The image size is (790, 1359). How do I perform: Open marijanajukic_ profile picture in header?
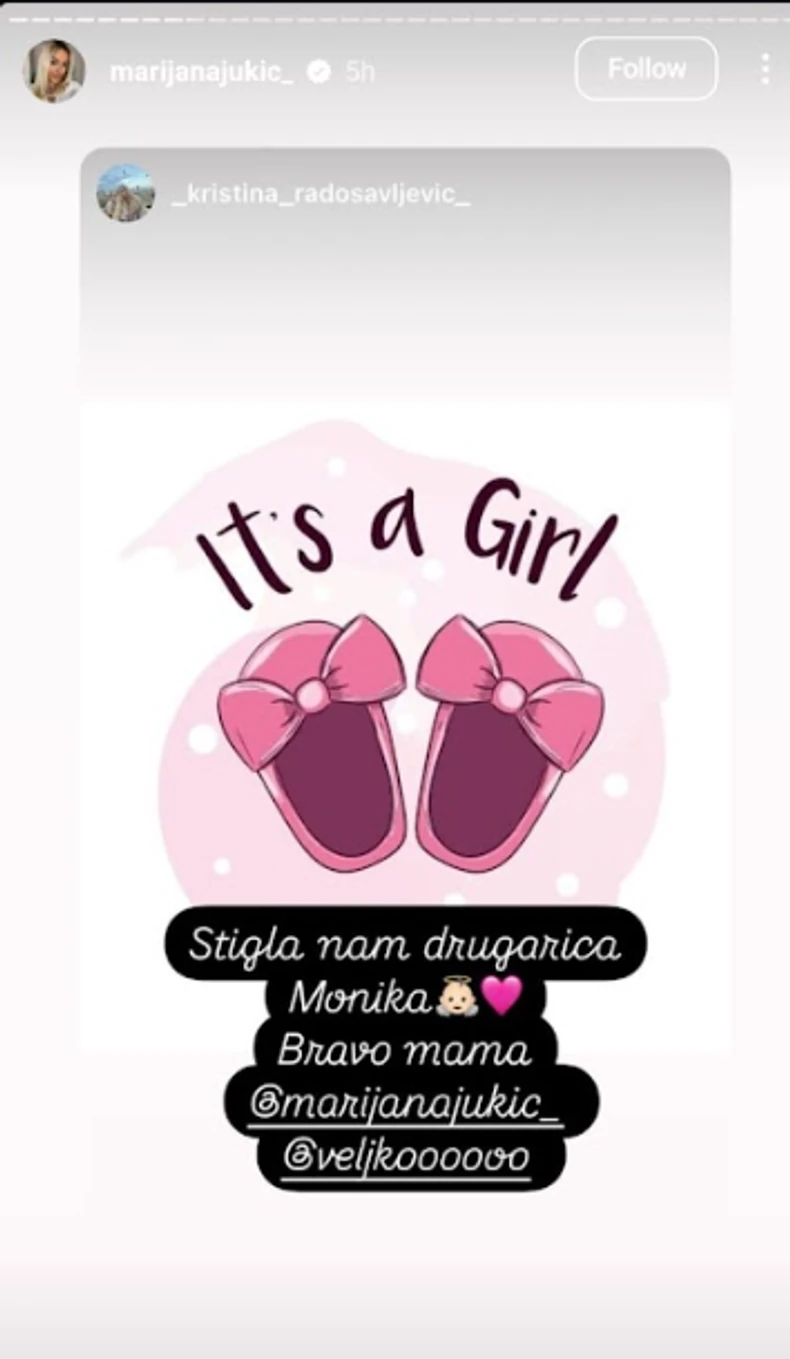[x=54, y=71]
